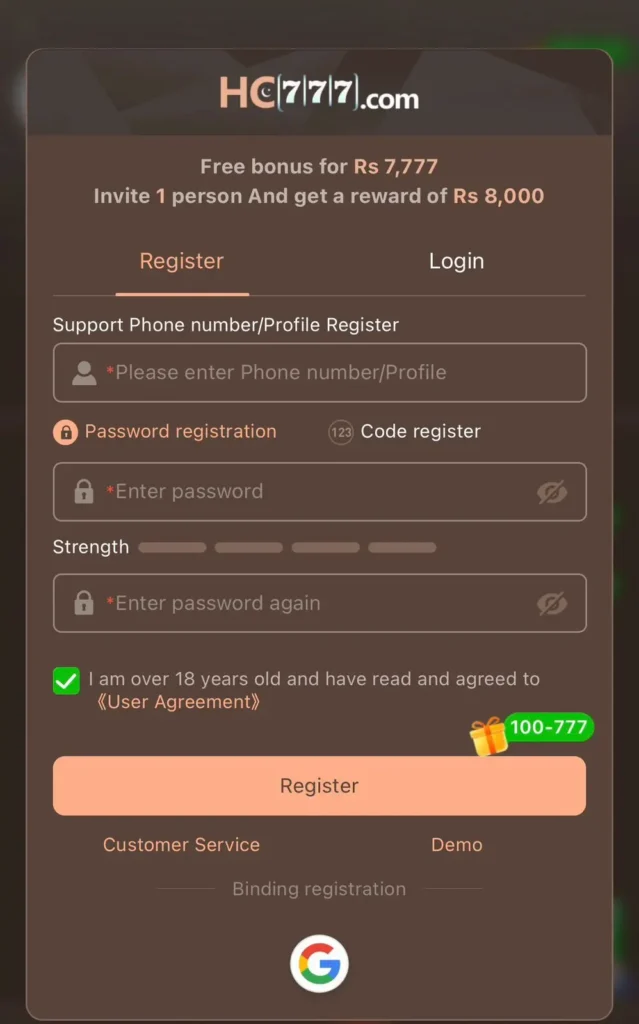Select the Register tab

(x=182, y=261)
